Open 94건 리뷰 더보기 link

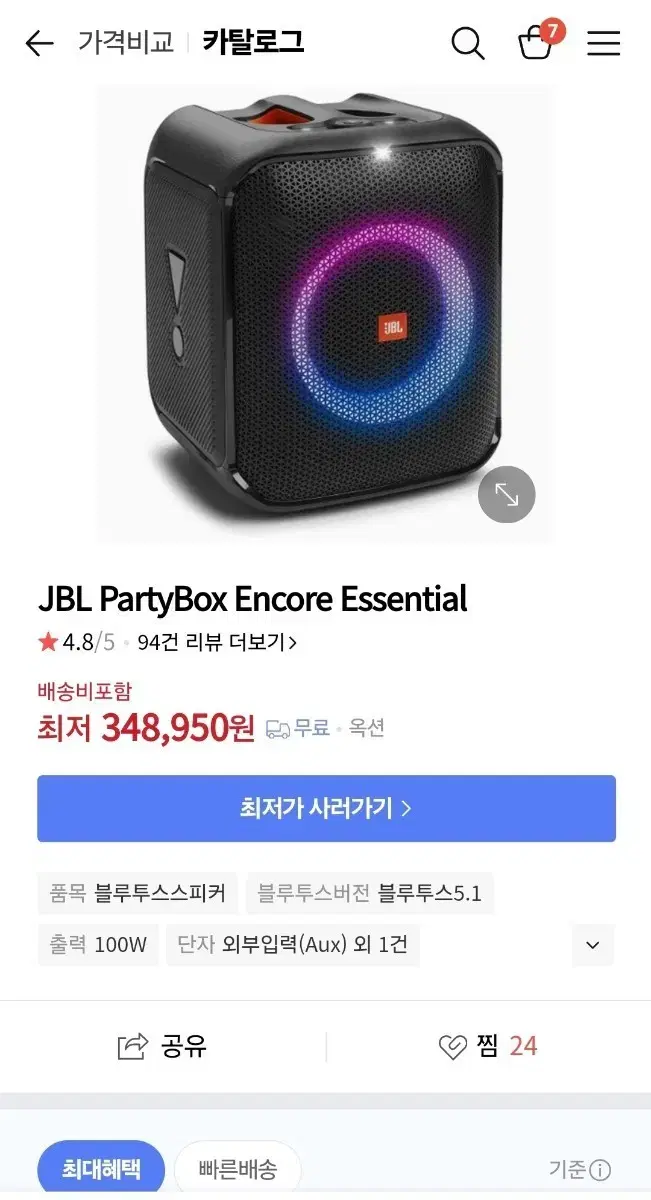tap(217, 642)
